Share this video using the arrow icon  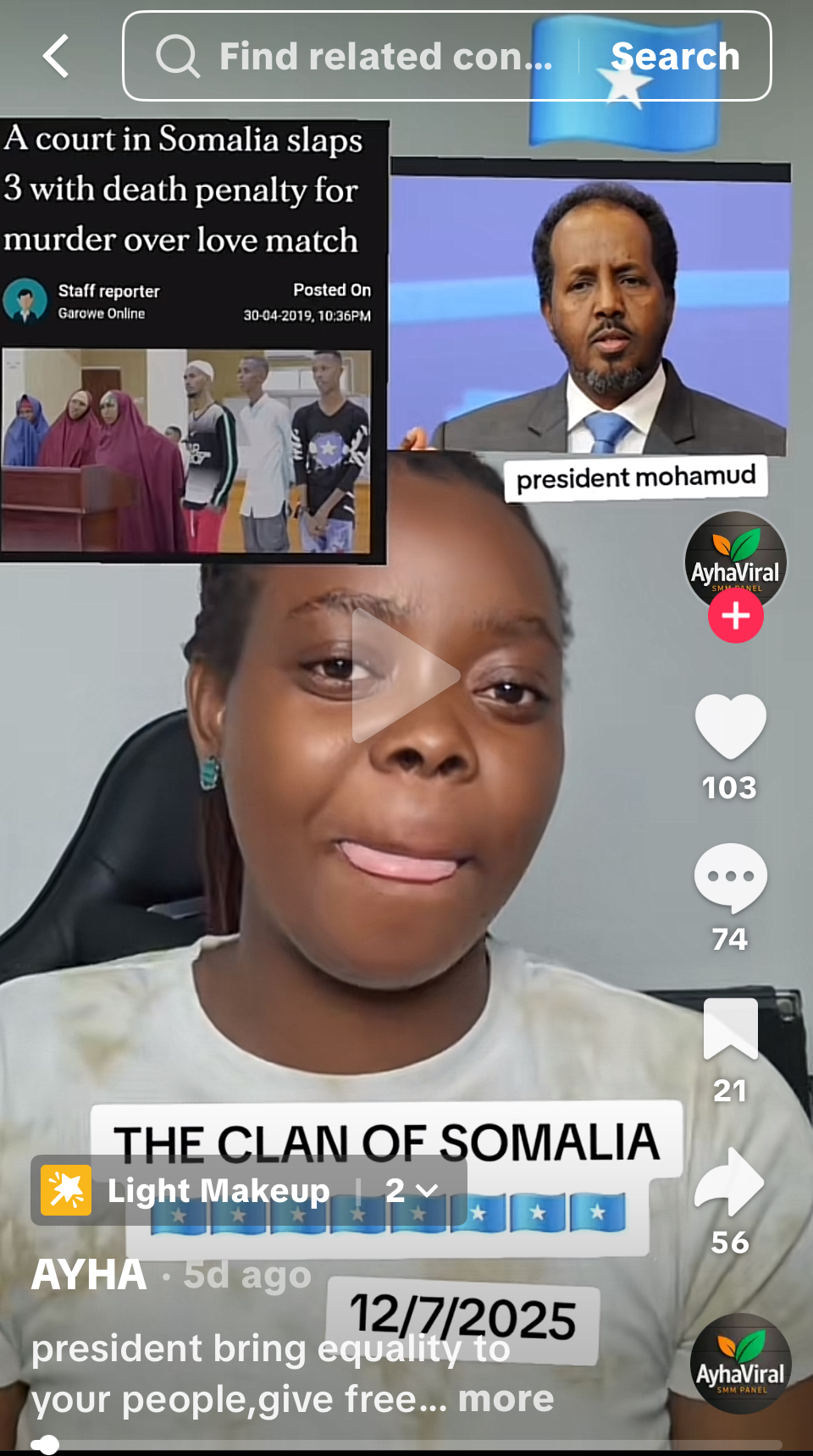pyautogui.click(x=730, y=1182)
